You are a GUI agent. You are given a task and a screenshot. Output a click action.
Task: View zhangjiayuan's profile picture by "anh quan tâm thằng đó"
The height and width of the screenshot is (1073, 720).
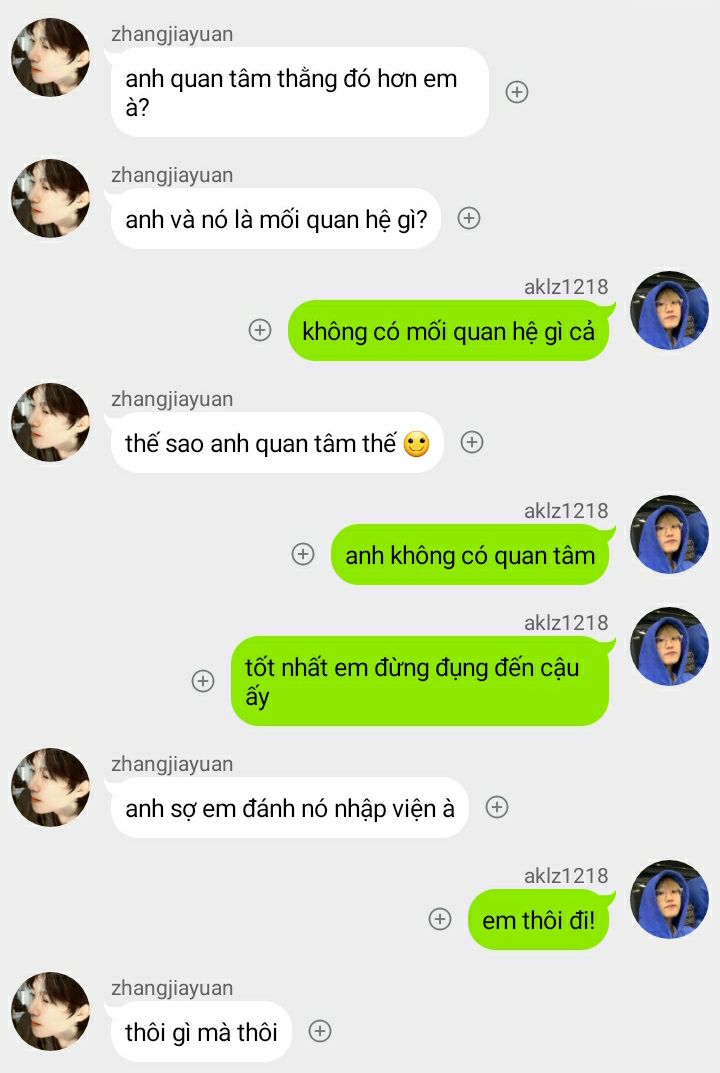tap(51, 57)
